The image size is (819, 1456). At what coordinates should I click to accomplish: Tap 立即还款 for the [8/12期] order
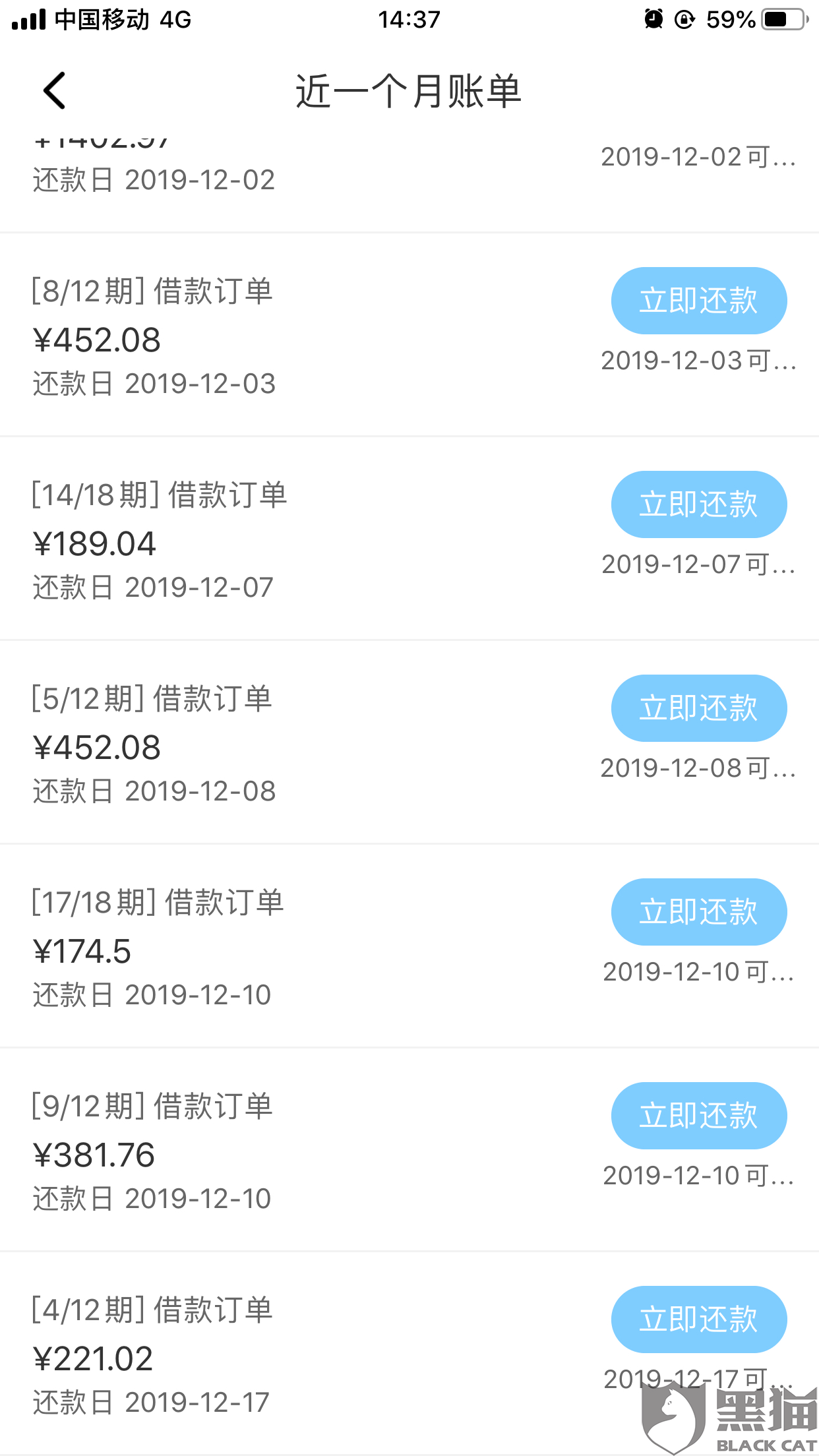(x=698, y=301)
